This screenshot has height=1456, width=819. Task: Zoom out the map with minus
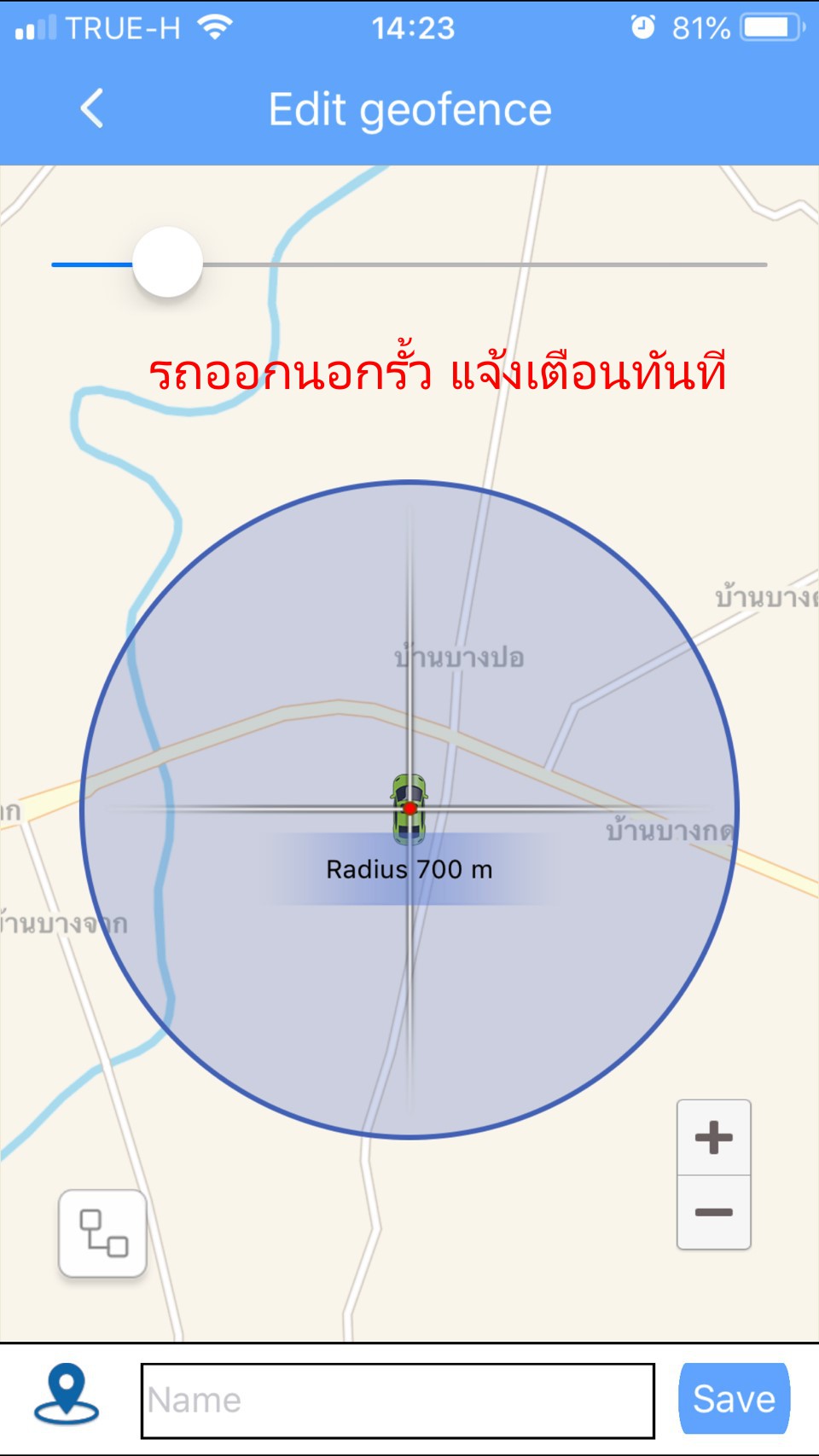(x=713, y=1212)
